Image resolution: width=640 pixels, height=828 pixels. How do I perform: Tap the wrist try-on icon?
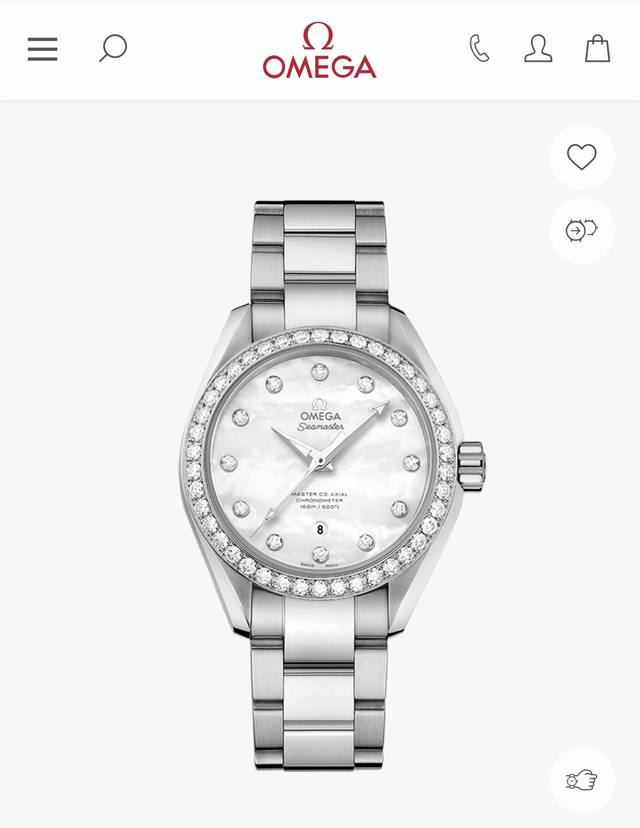pos(581,780)
